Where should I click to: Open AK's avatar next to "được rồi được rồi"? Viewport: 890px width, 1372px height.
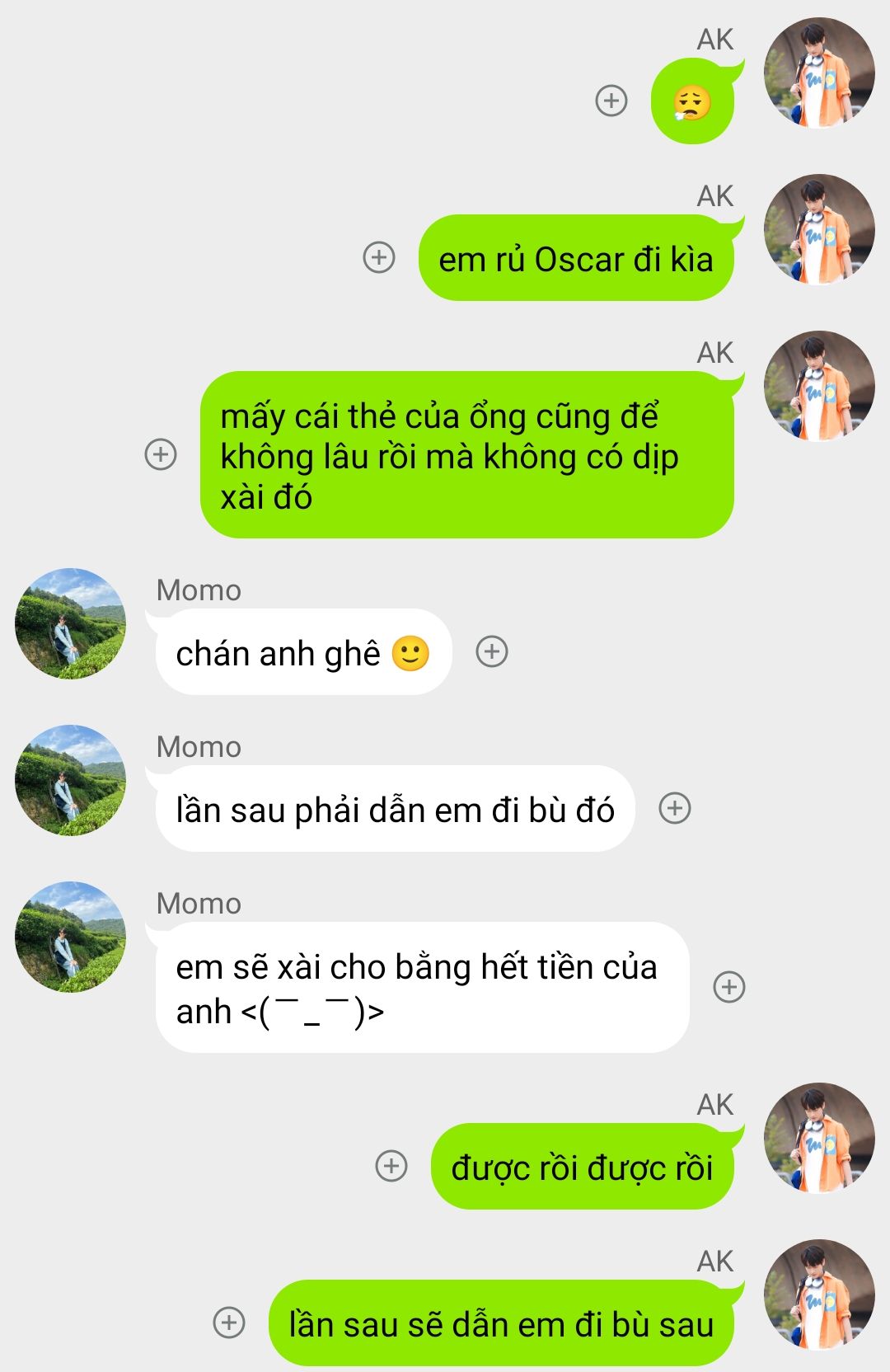tap(819, 1139)
